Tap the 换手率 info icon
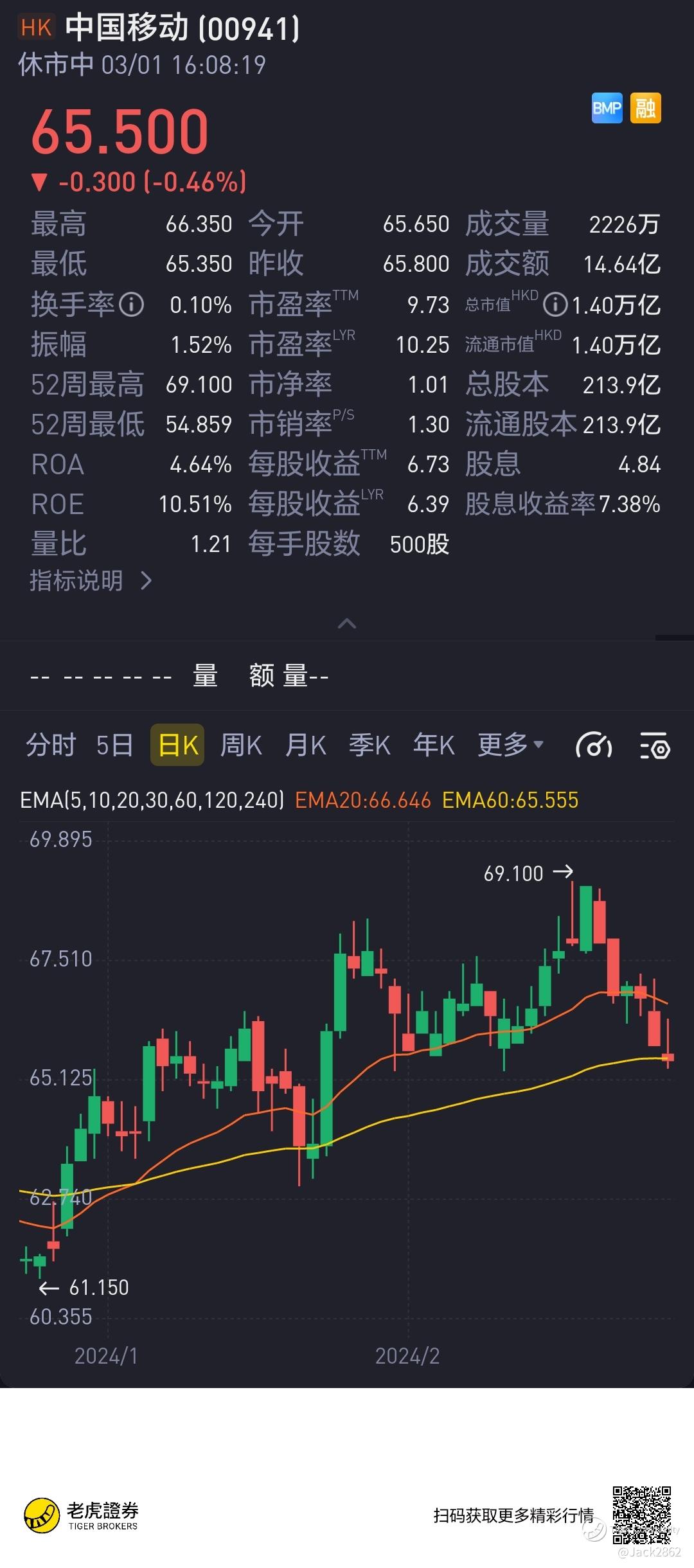The width and height of the screenshot is (694, 1568). (x=132, y=305)
